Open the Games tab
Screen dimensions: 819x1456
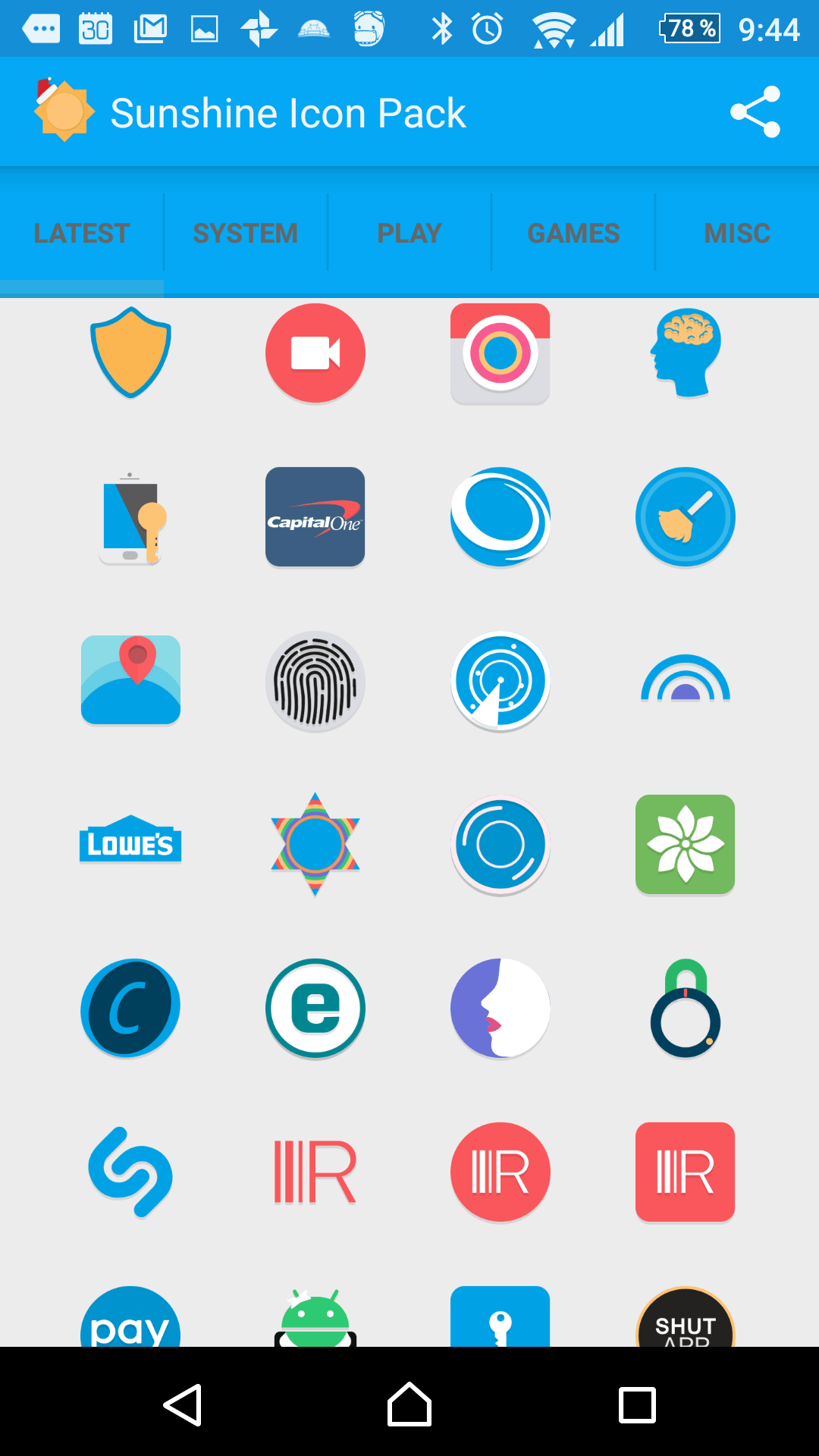[573, 233]
